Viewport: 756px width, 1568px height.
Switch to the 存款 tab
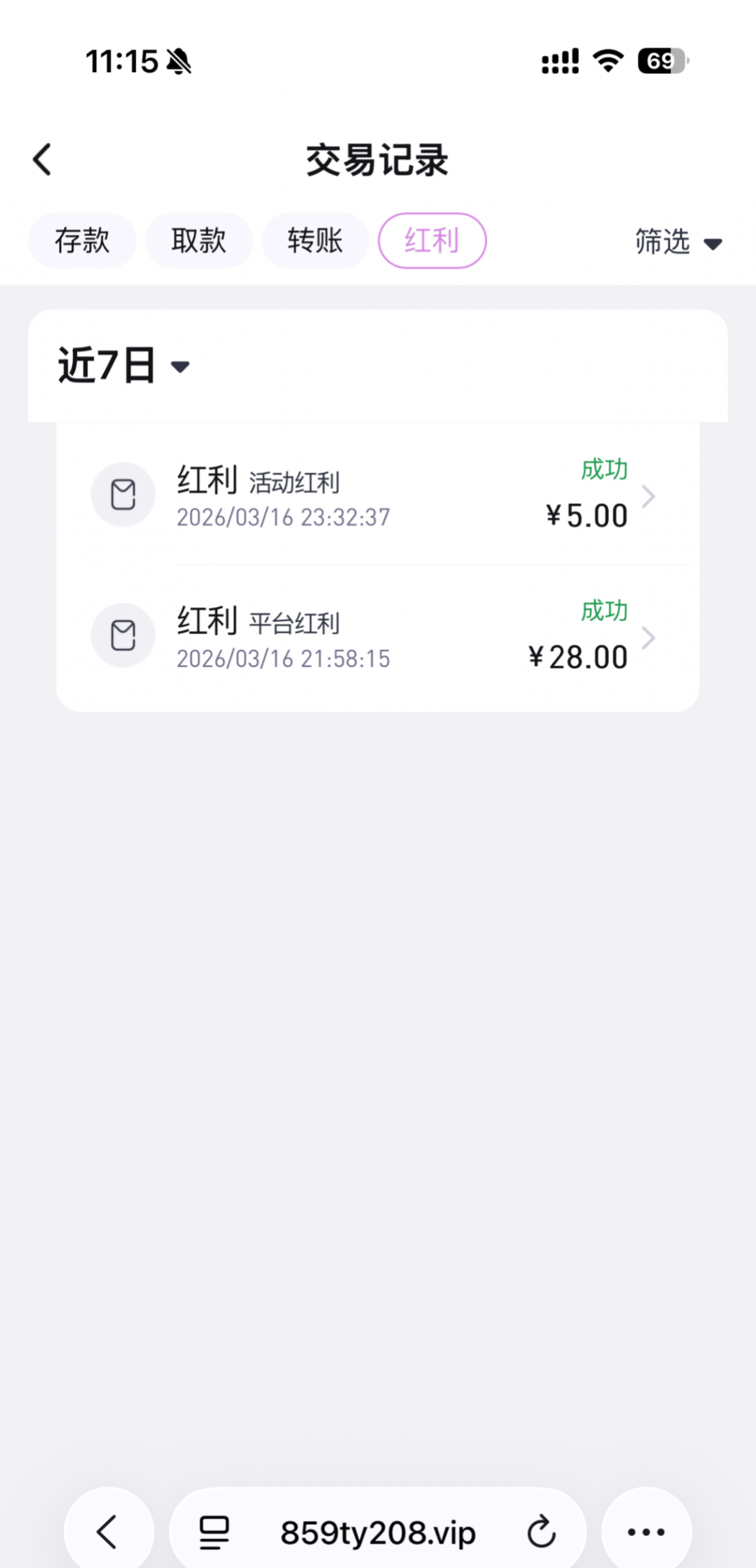pos(82,241)
